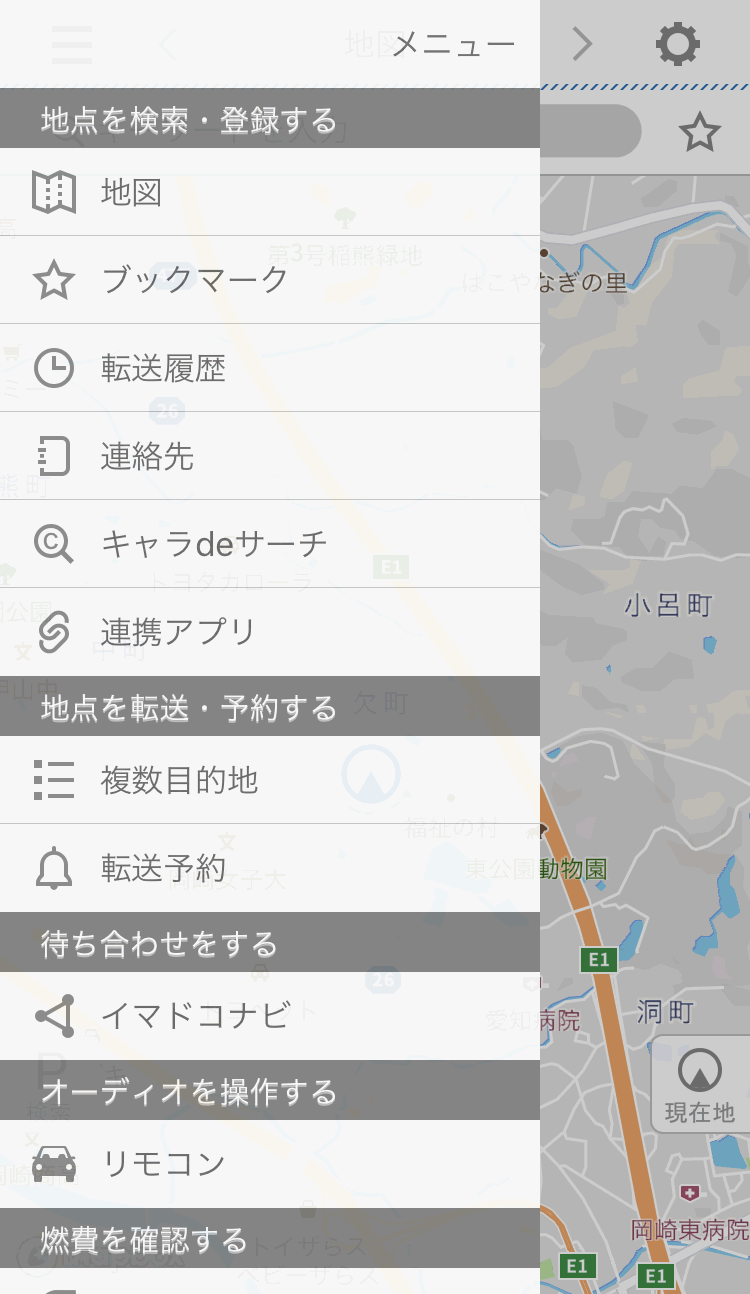Open リモコン remote control
Image resolution: width=750 pixels, height=1294 pixels.
point(270,1164)
